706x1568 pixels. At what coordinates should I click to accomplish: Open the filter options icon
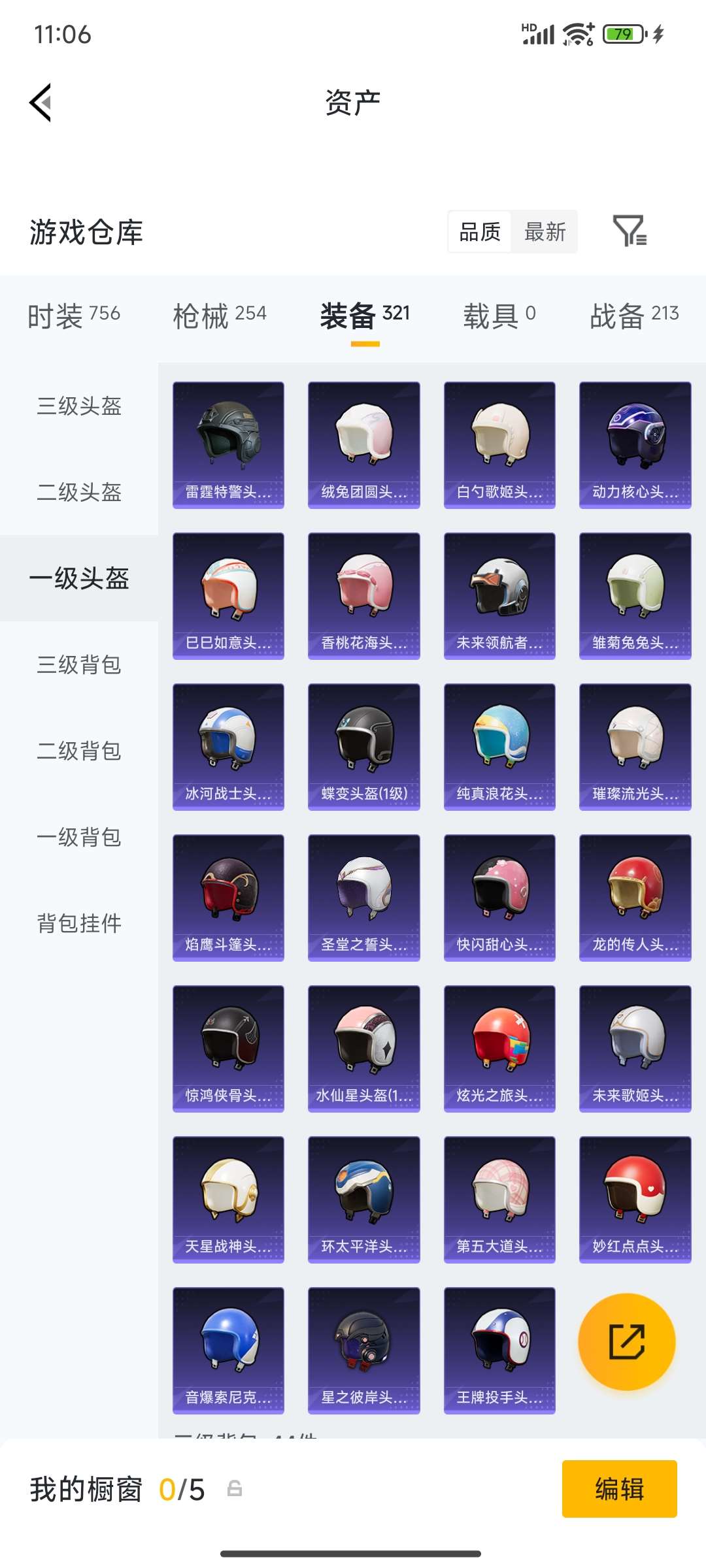(x=631, y=233)
